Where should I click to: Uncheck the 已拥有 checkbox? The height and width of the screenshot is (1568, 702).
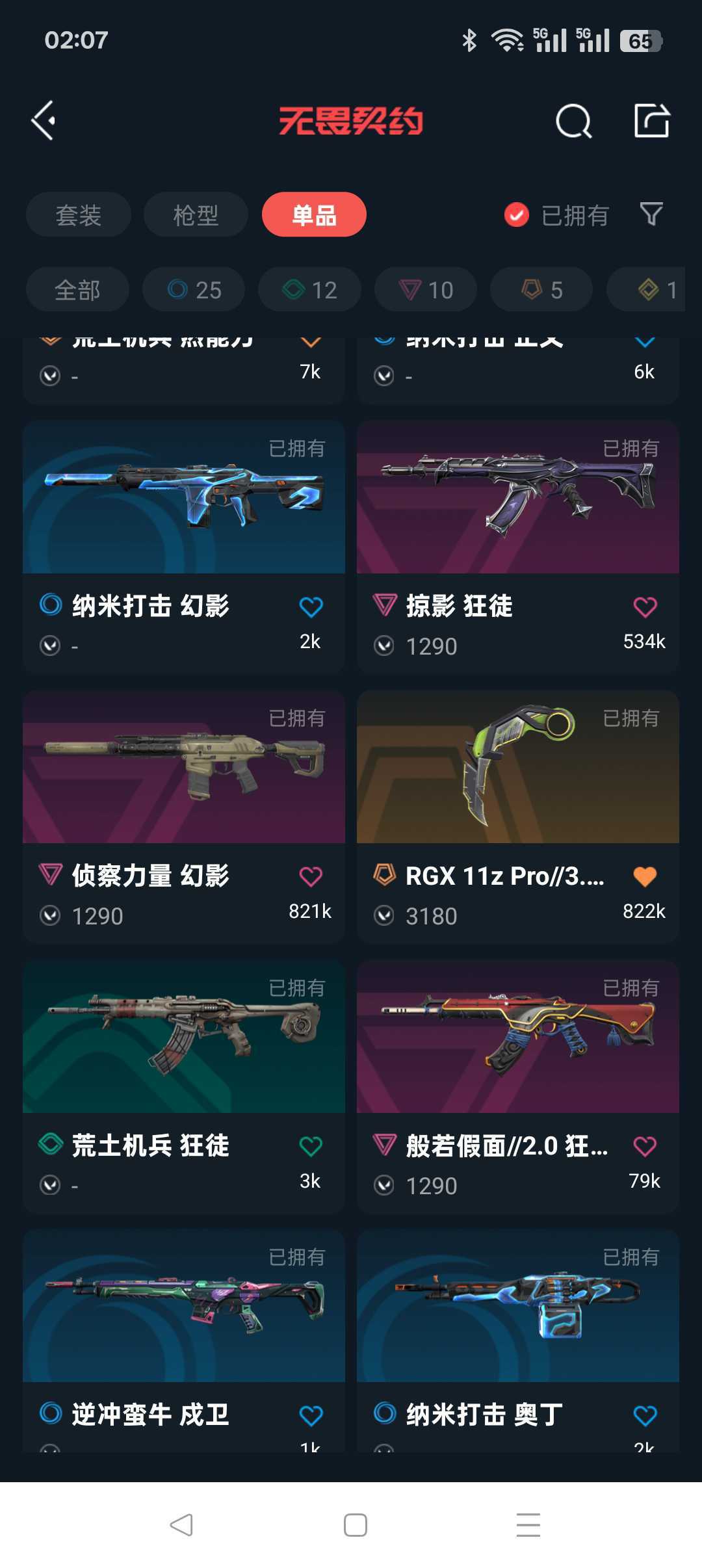[517, 215]
